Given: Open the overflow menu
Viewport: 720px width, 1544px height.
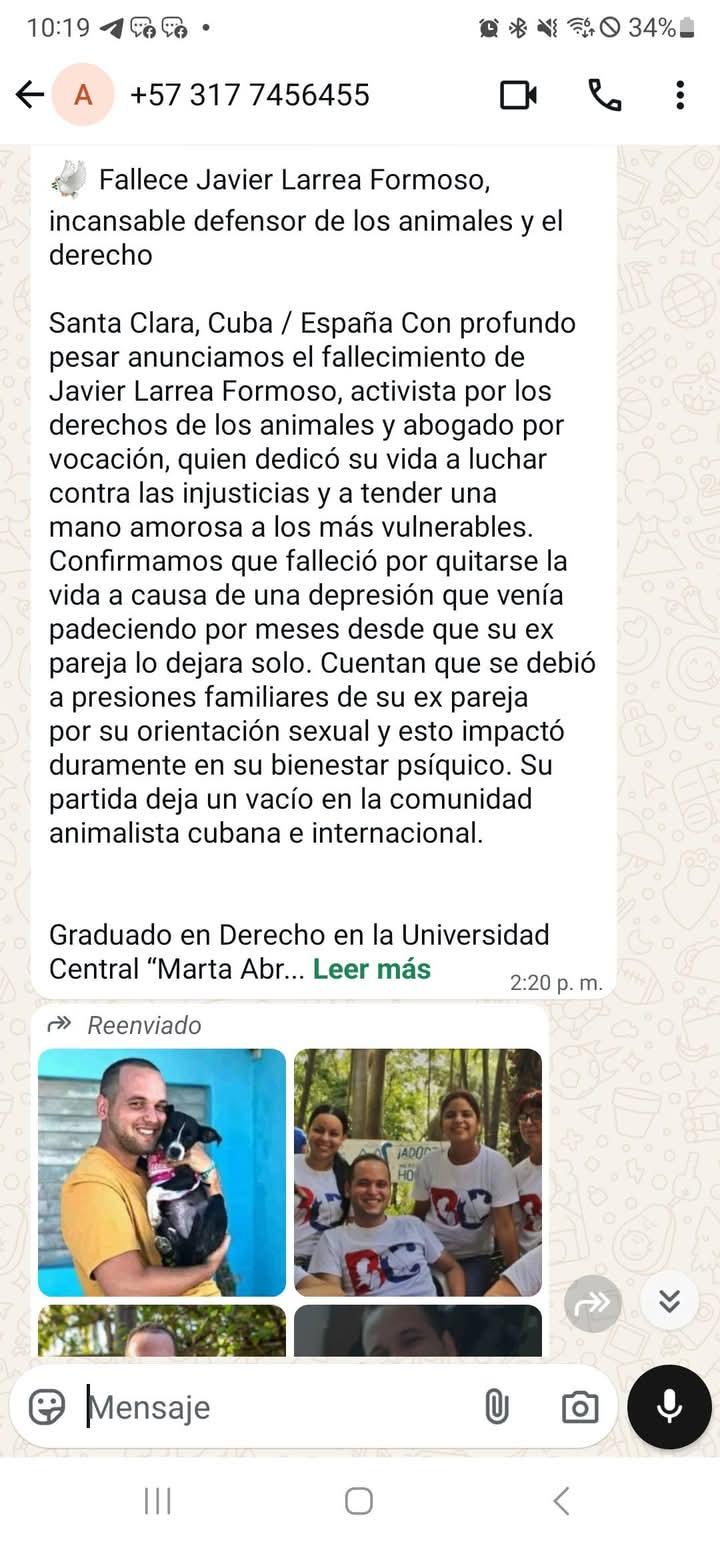Looking at the screenshot, I should pyautogui.click(x=680, y=95).
